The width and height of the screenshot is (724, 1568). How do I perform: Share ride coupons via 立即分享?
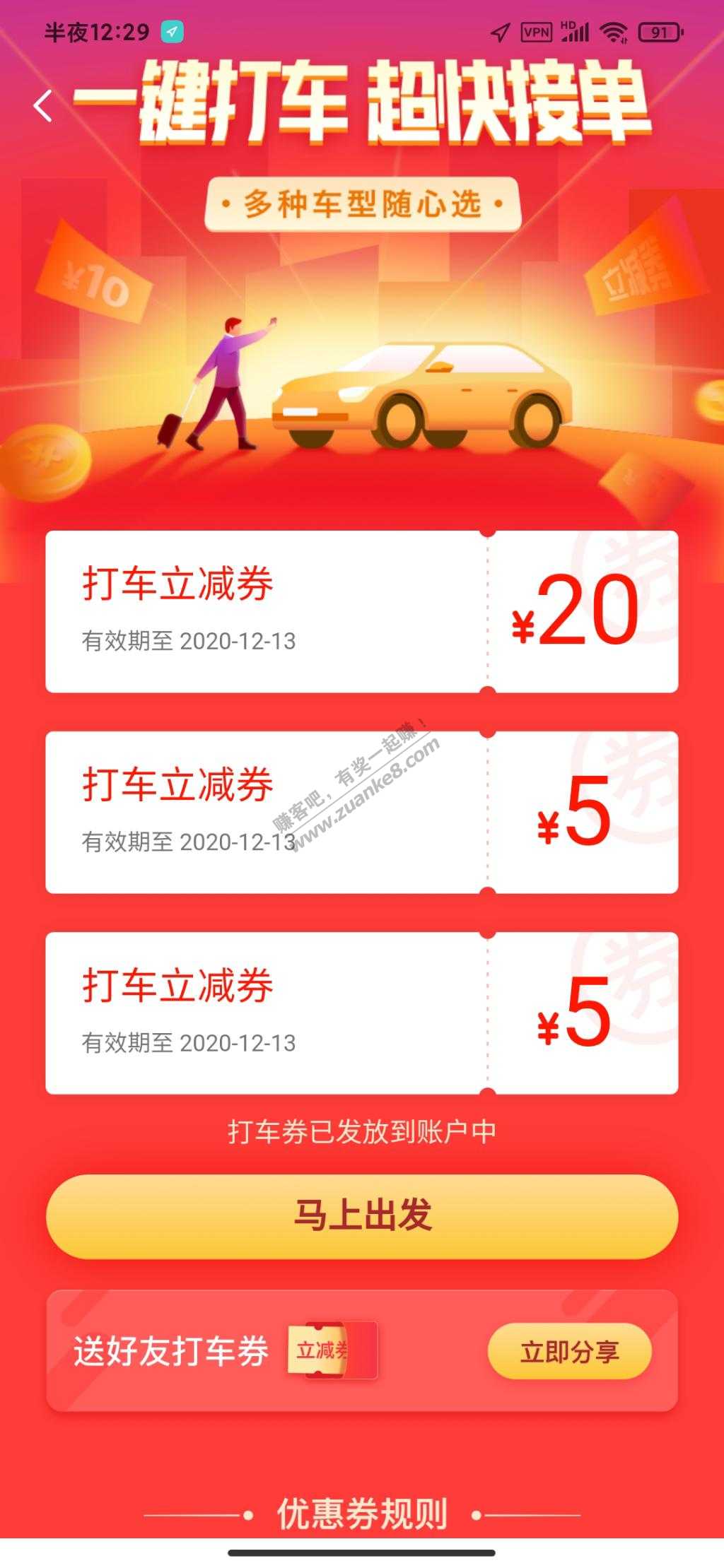pyautogui.click(x=569, y=1351)
